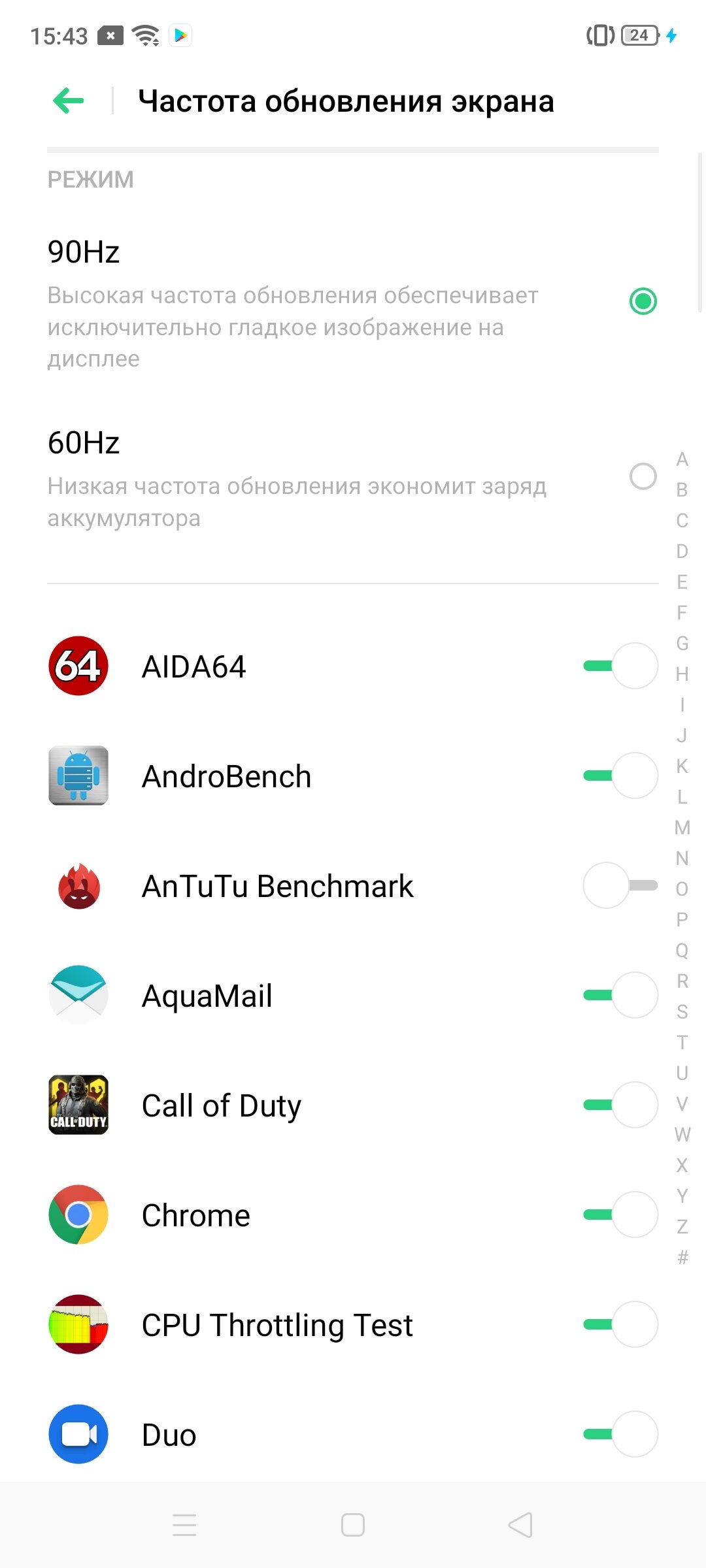Screen dimensions: 706x1568
Task: Turn off the Duo switch
Action: [620, 1434]
